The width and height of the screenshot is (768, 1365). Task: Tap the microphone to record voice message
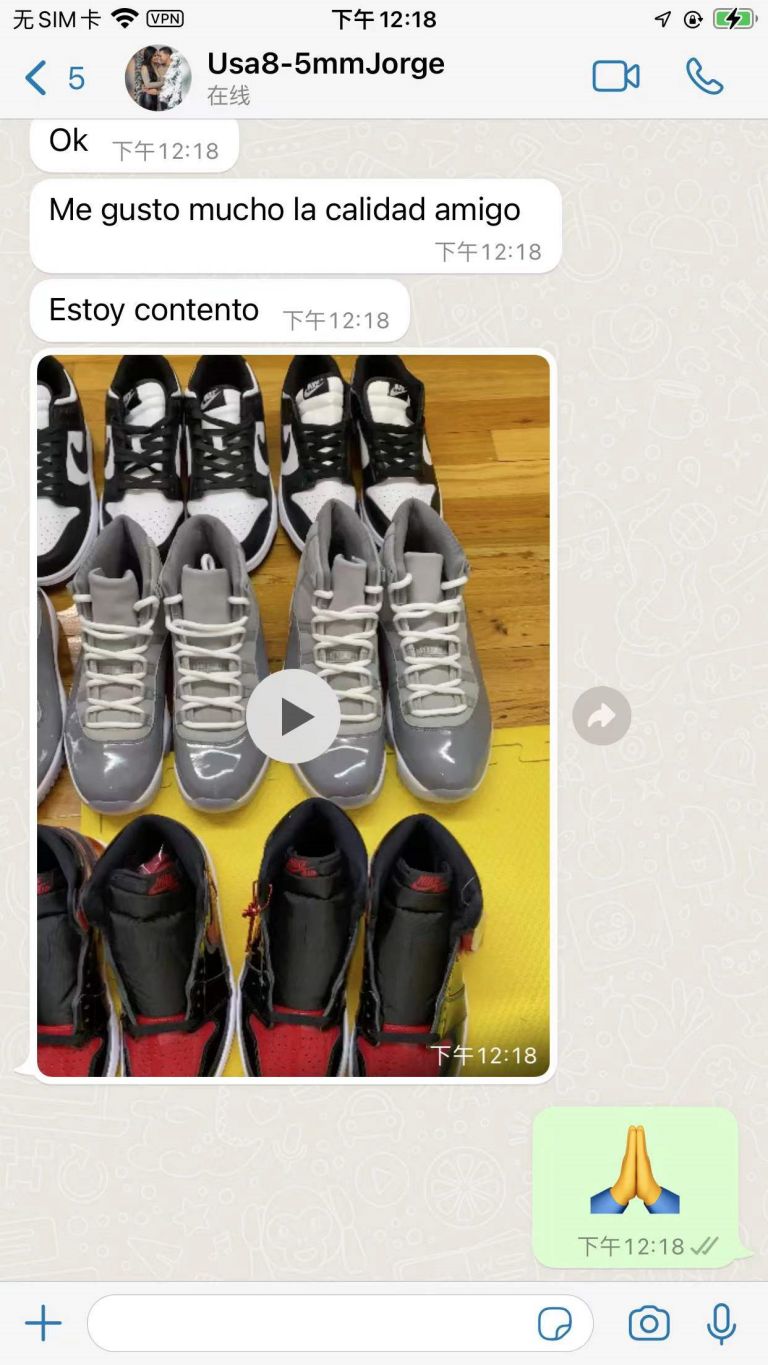[721, 1324]
